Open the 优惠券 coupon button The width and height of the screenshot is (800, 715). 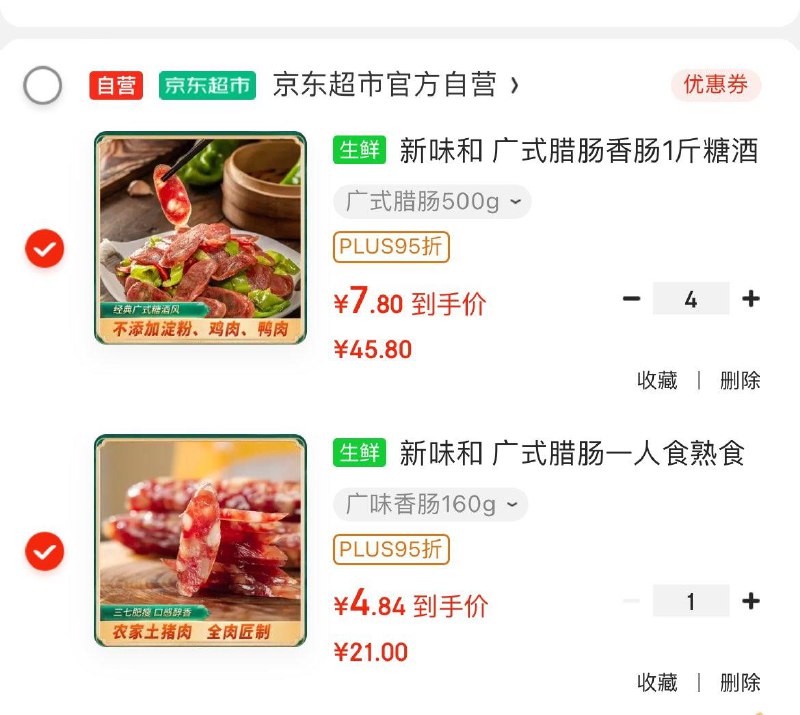pyautogui.click(x=715, y=86)
